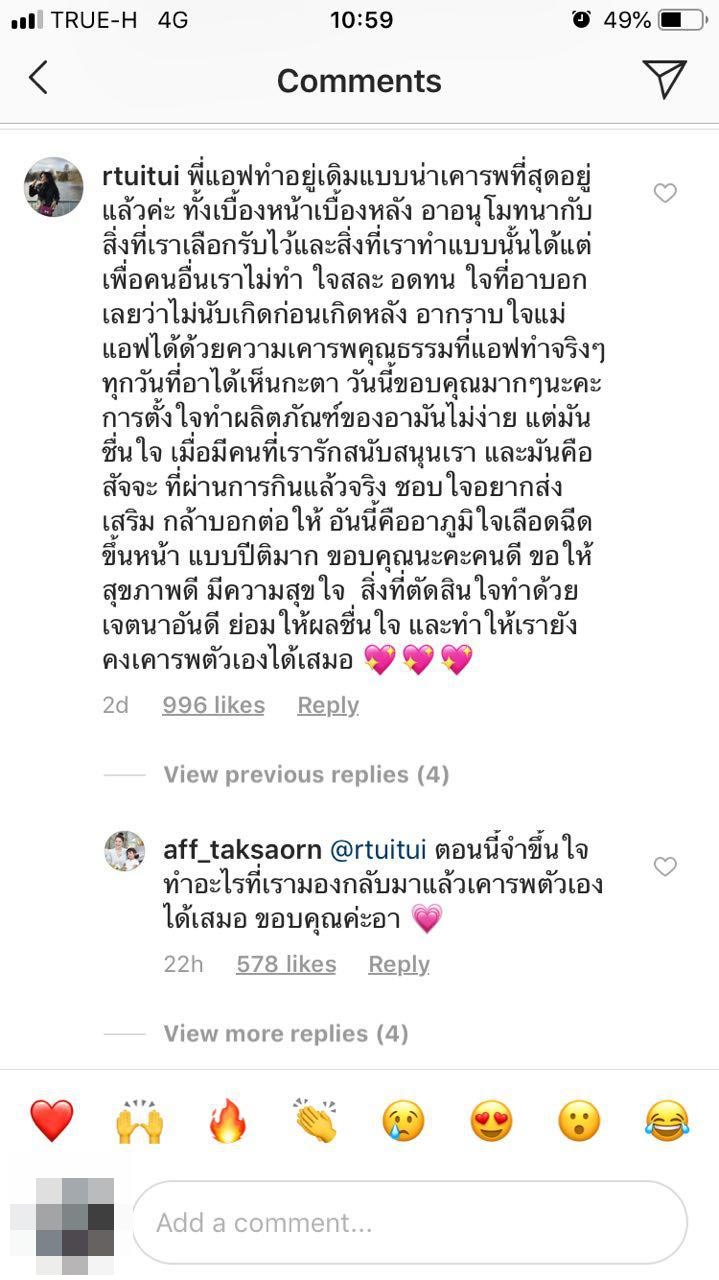719x1280 pixels.
Task: View the 578 likes on aff_taksaorn's reply
Action: tap(286, 964)
